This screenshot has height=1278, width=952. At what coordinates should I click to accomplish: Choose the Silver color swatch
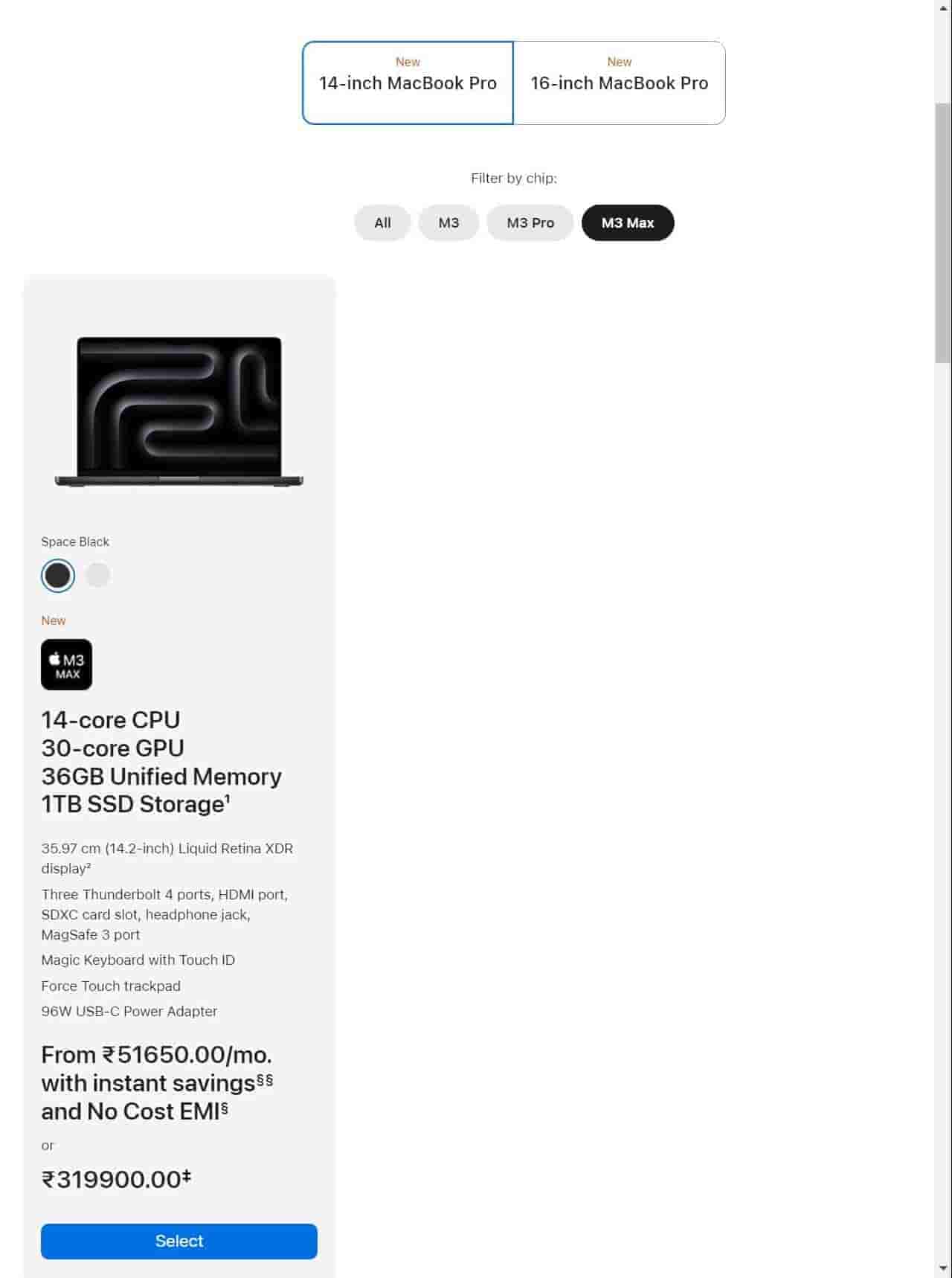coord(97,574)
